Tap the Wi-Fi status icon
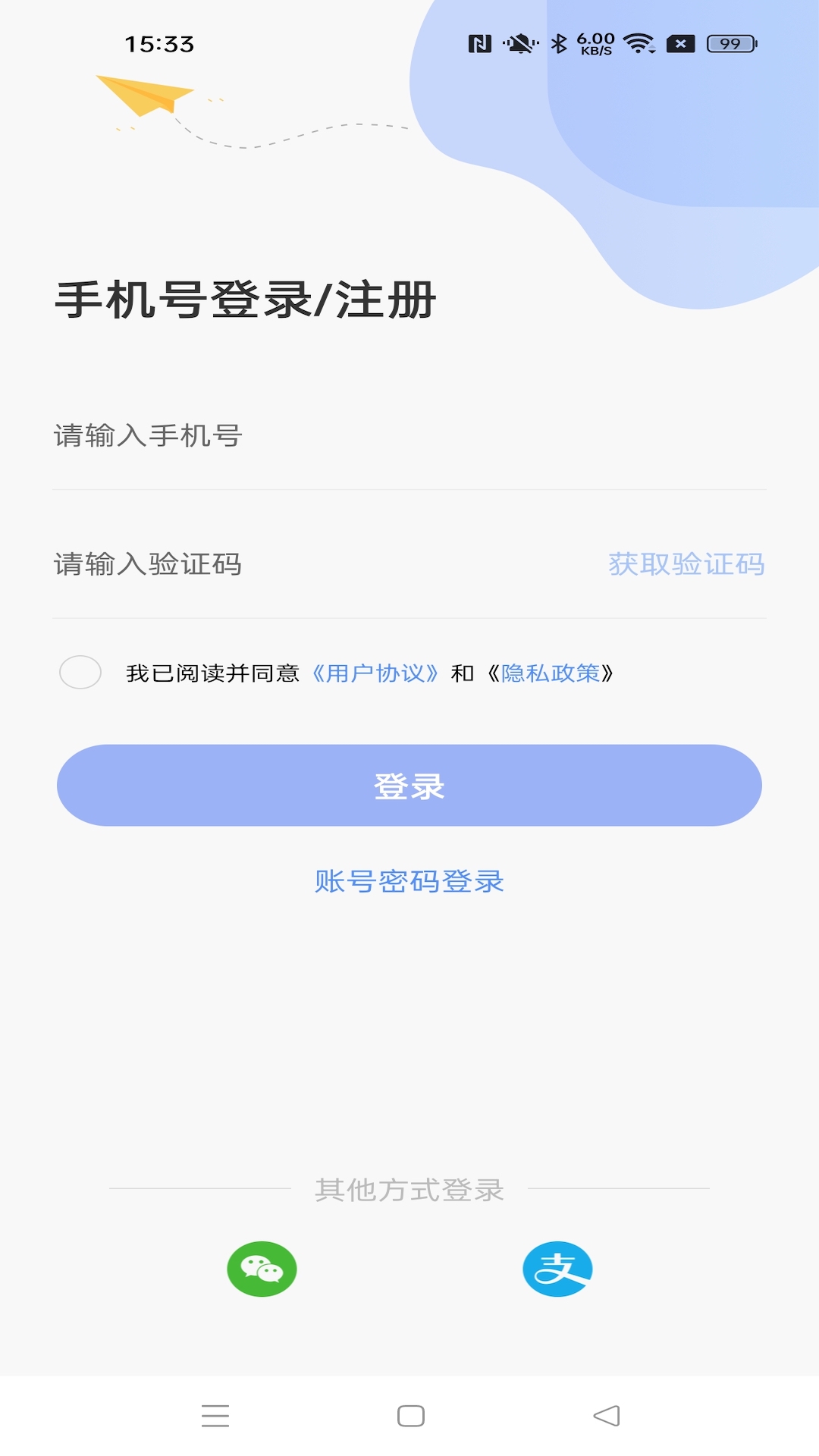Image resolution: width=819 pixels, height=1456 pixels. 638,43
